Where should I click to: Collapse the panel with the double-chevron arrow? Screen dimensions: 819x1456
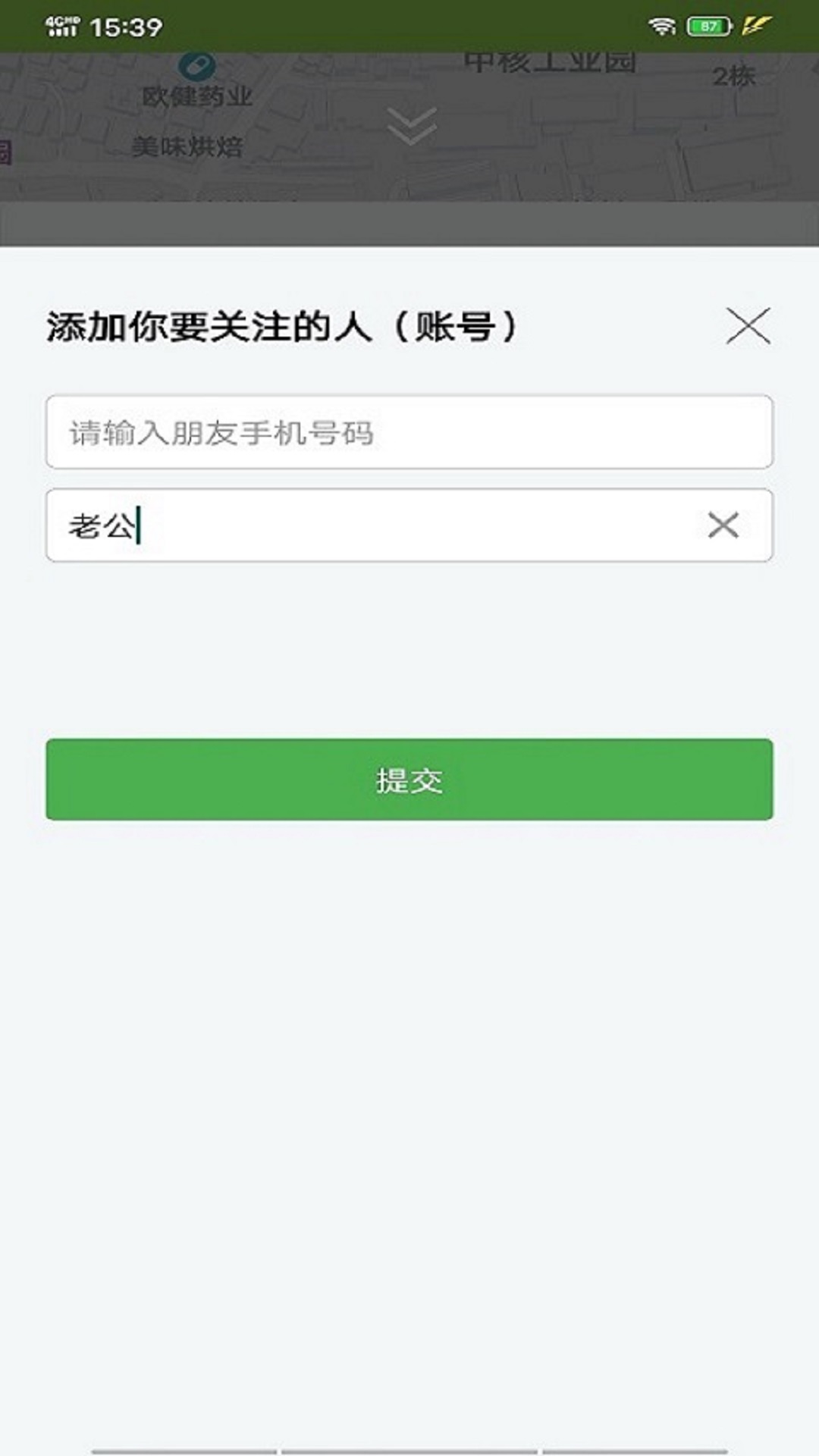pos(411,125)
